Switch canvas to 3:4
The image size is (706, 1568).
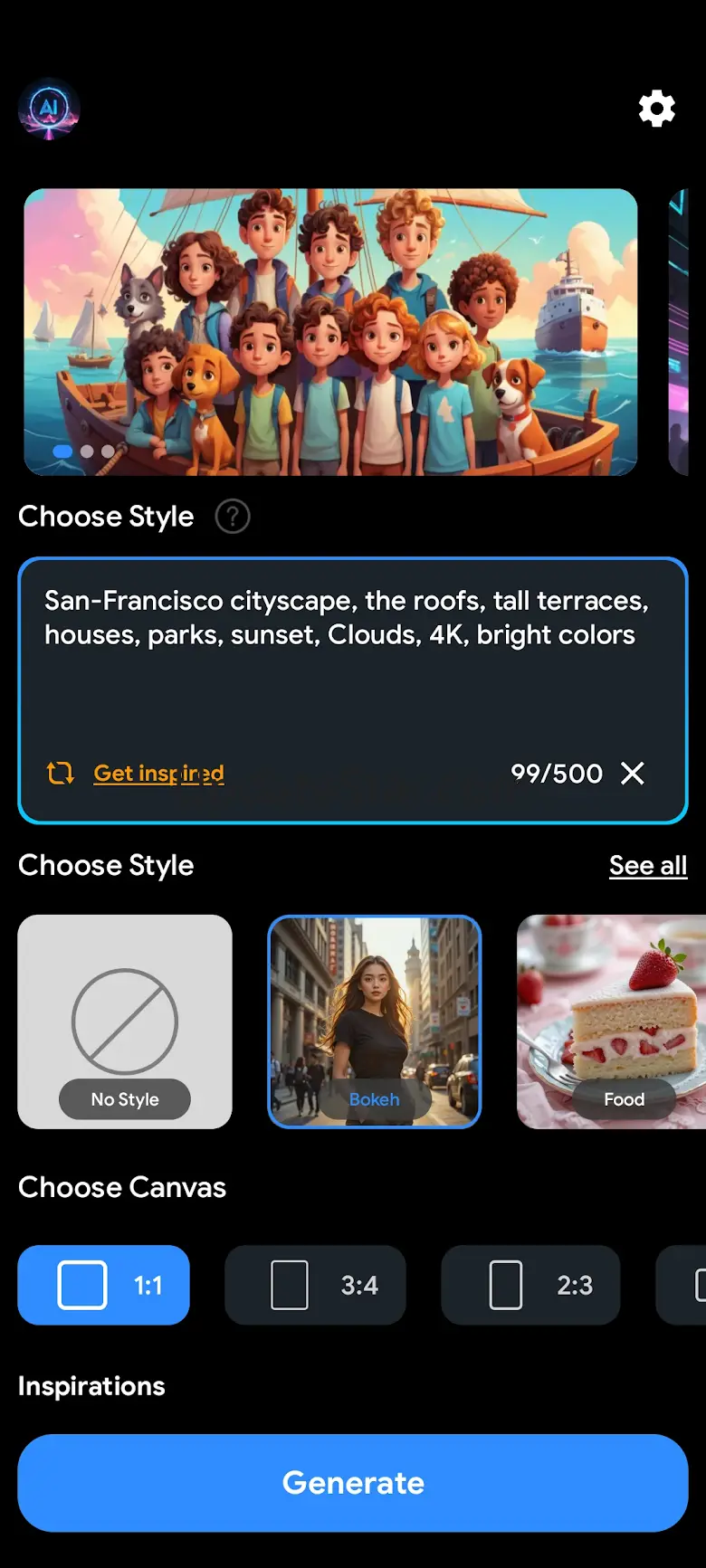click(315, 1285)
